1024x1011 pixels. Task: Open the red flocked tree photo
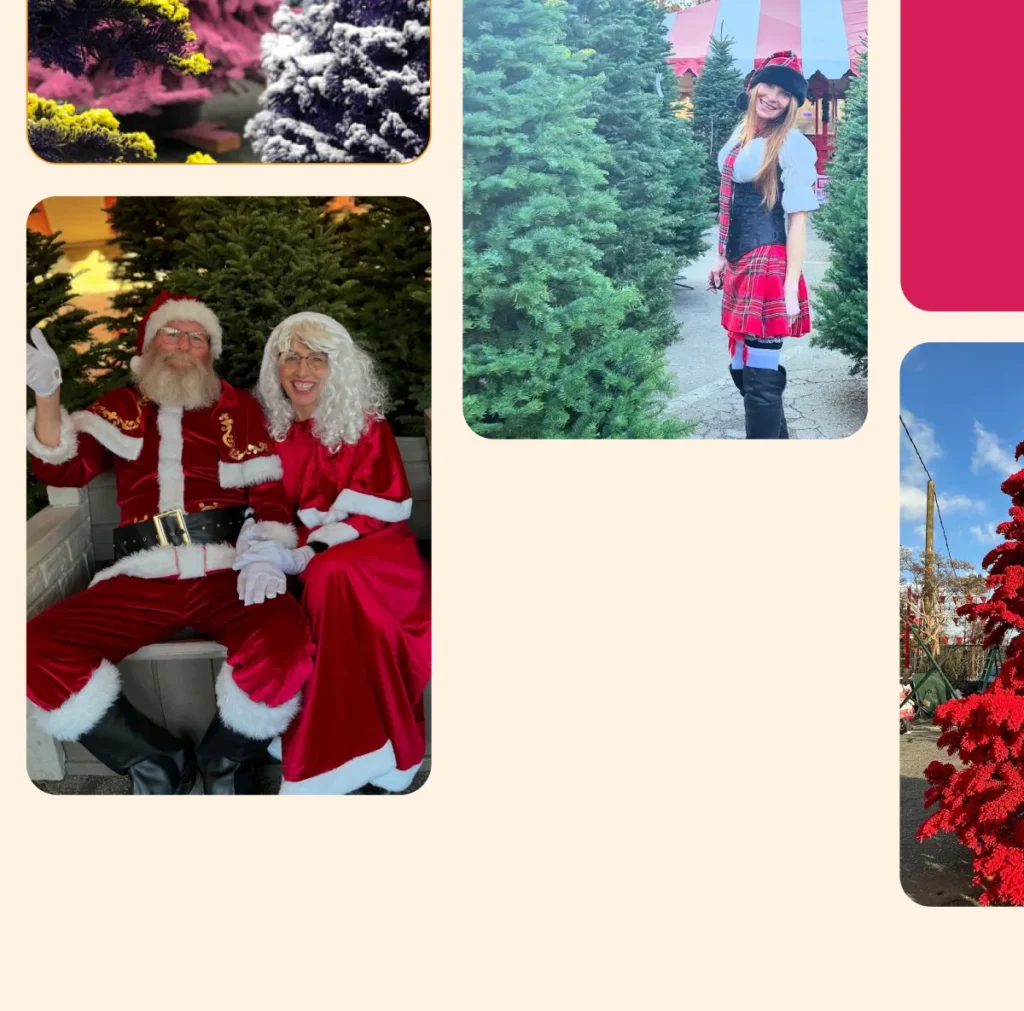coord(962,624)
